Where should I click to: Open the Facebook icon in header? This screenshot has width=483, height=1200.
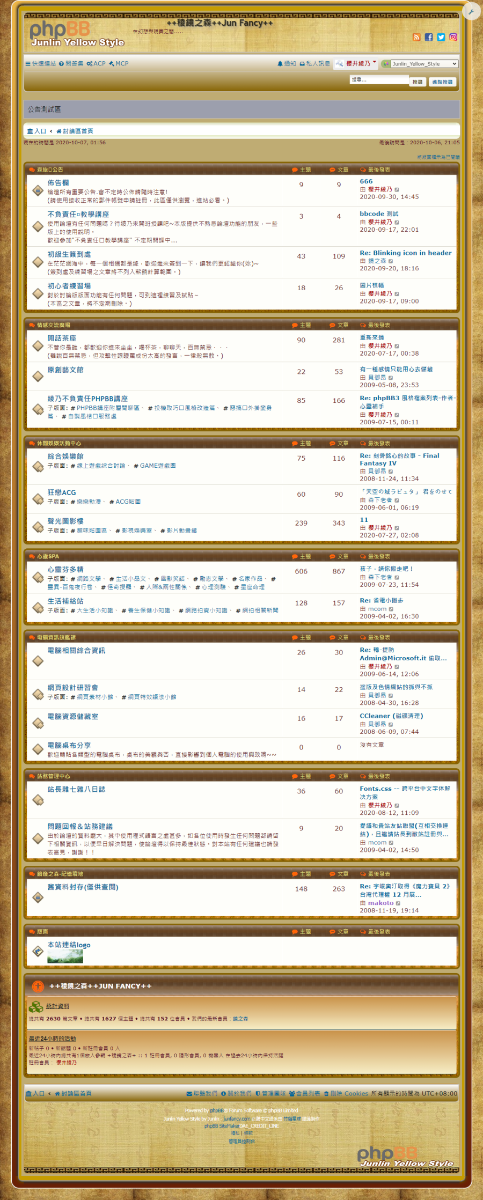tap(429, 37)
